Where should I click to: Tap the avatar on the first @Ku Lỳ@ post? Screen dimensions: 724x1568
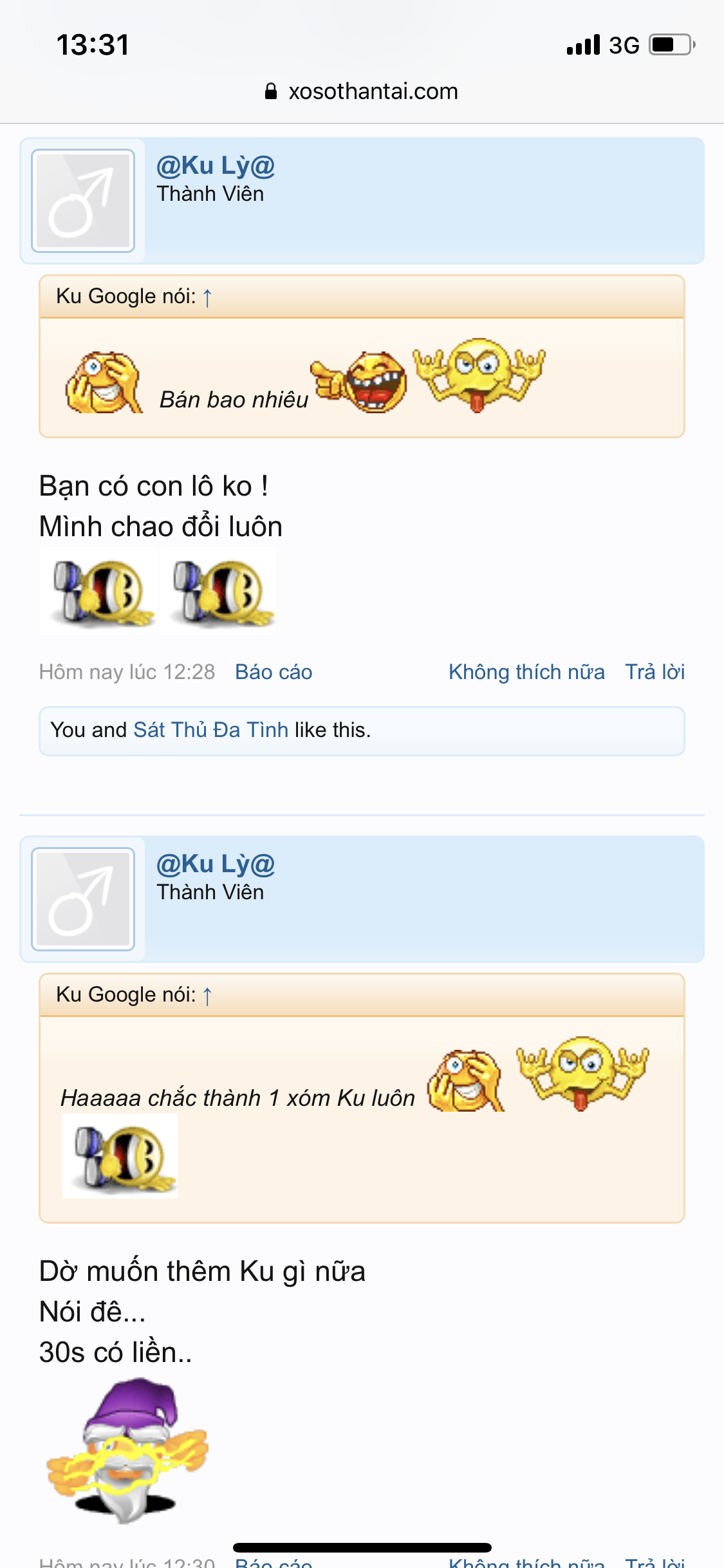coord(83,201)
